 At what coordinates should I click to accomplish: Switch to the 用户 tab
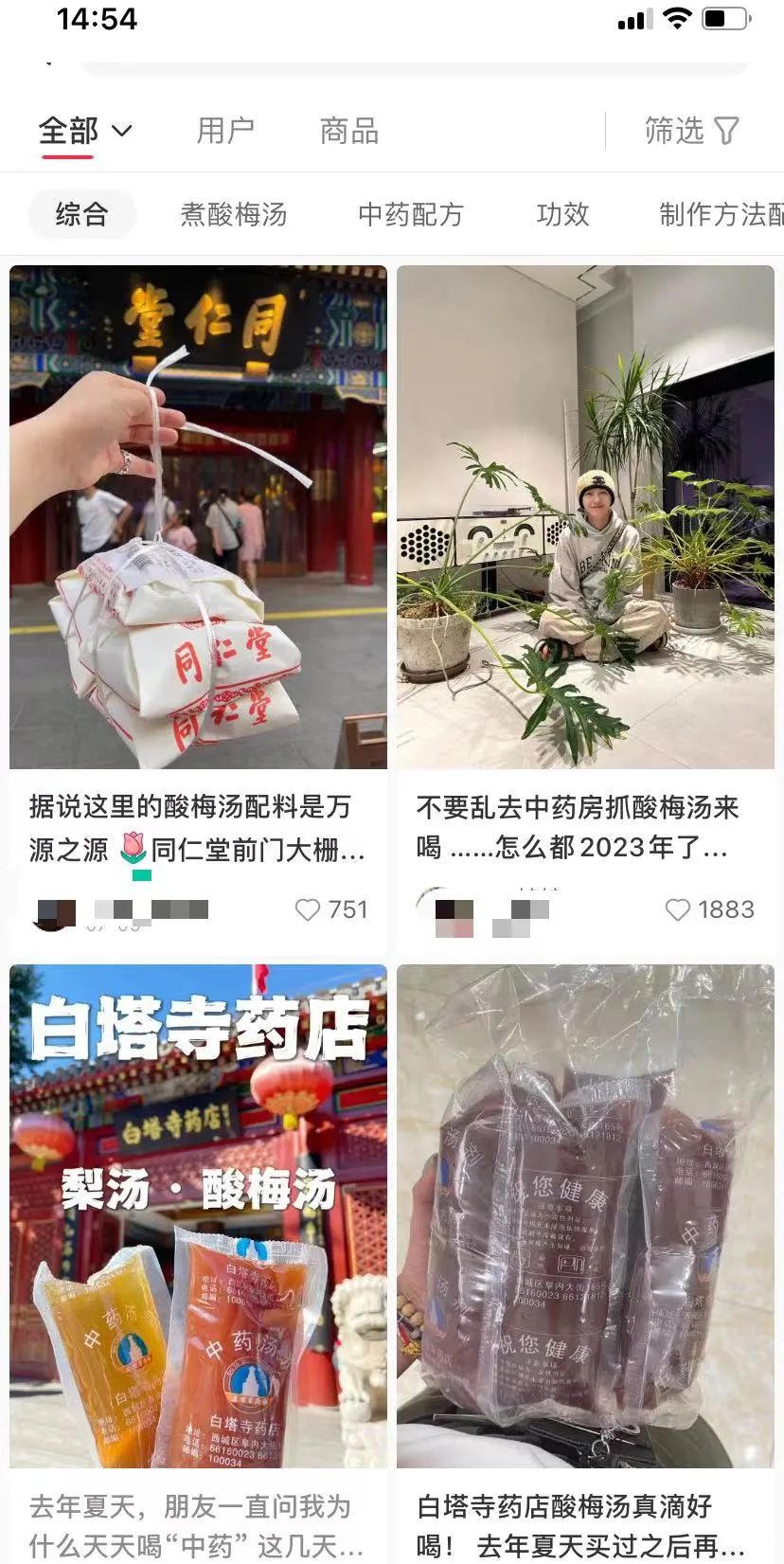pos(226,132)
